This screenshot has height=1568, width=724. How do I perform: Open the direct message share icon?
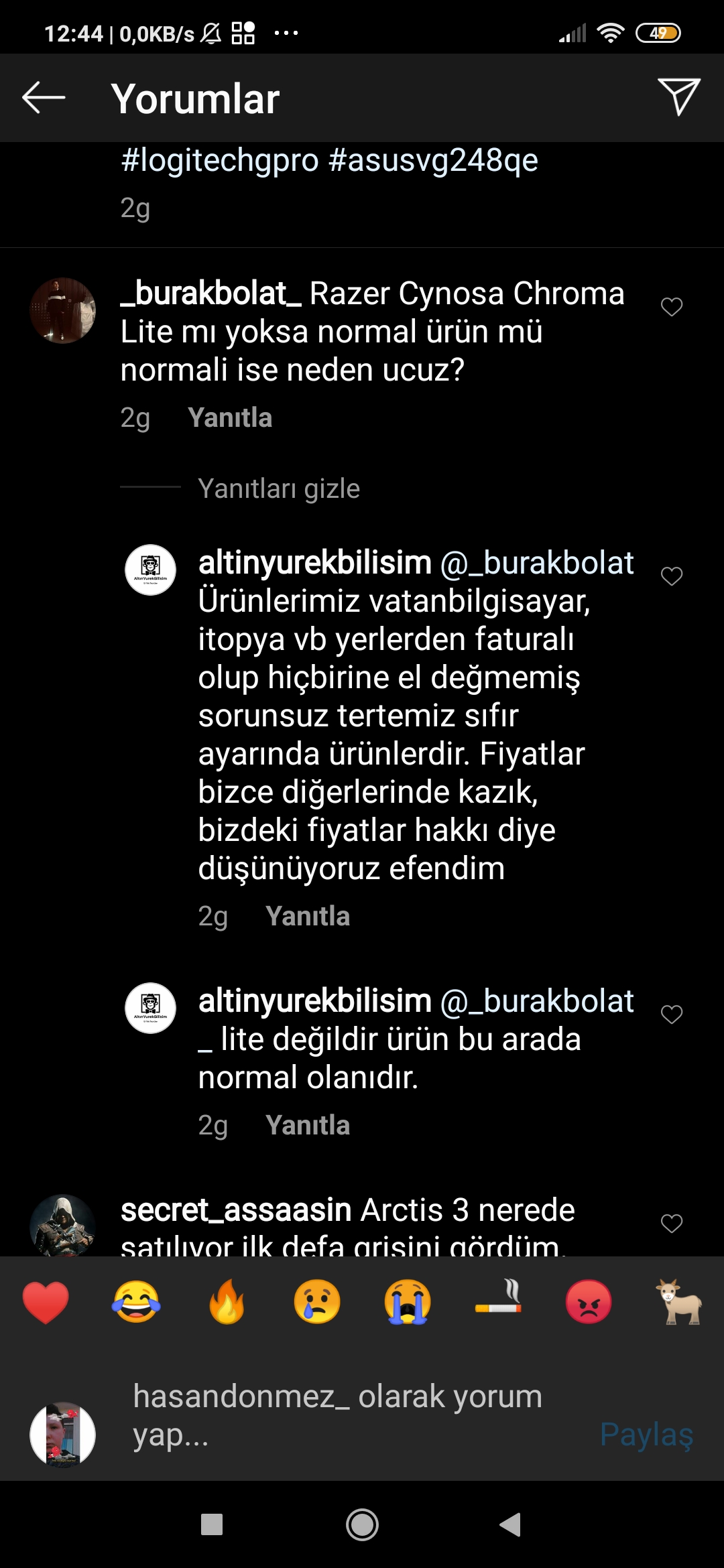point(678,96)
